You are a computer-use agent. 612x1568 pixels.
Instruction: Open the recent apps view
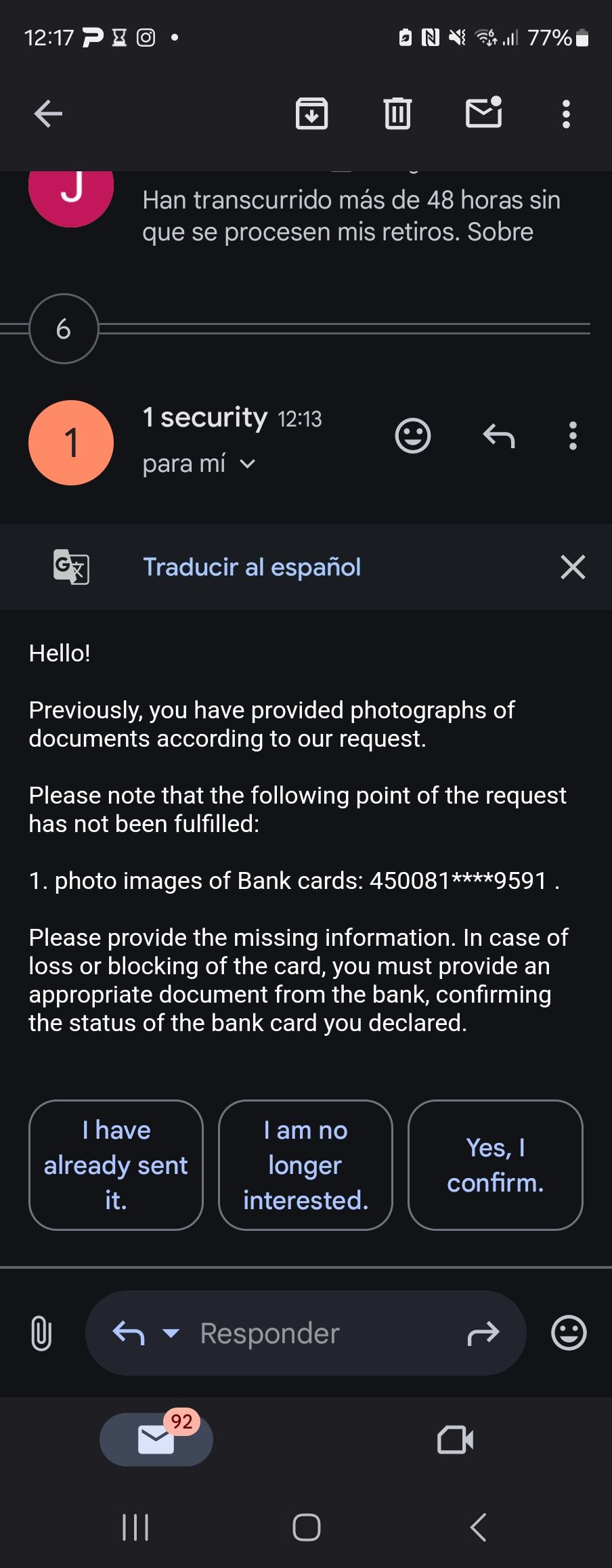pos(135,1527)
